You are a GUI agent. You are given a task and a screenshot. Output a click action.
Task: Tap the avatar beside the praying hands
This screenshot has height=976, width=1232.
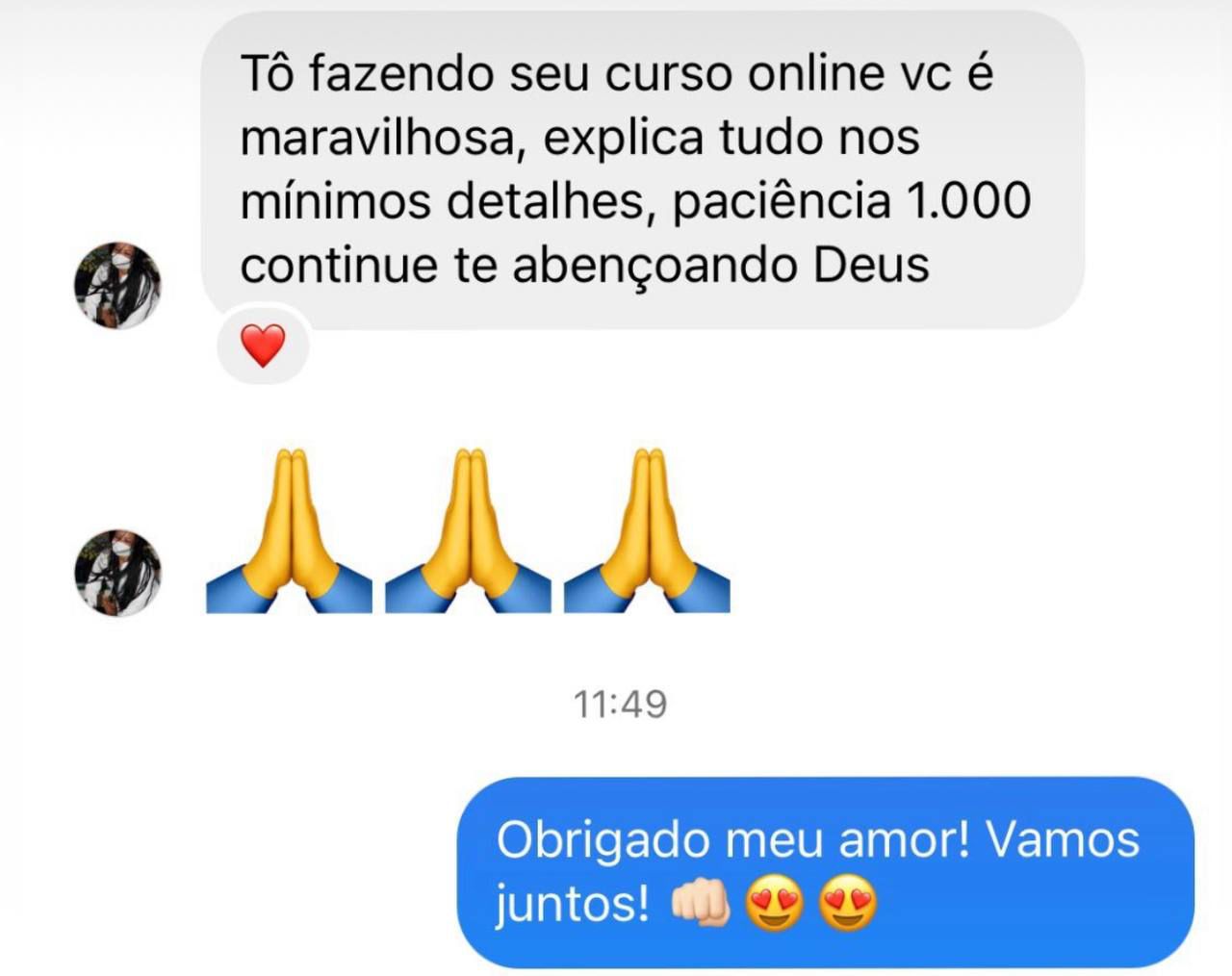click(117, 572)
